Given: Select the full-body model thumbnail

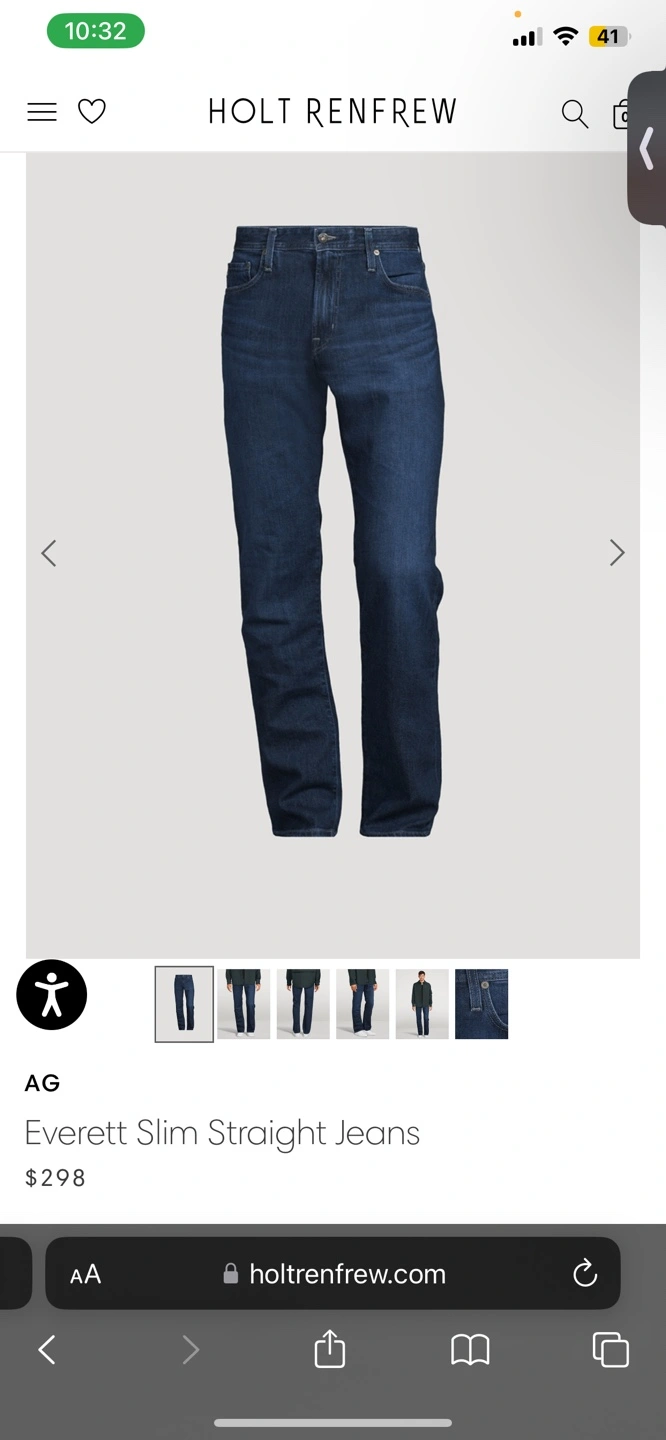Looking at the screenshot, I should pos(422,1004).
